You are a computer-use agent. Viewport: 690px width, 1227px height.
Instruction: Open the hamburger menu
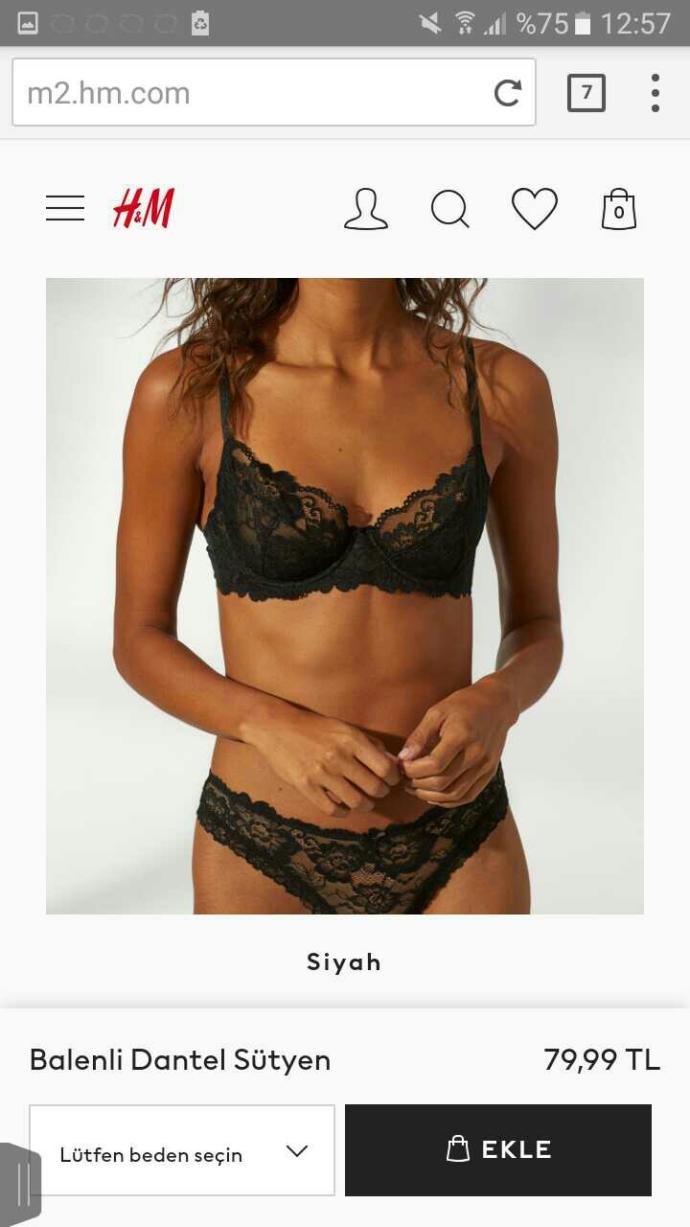tap(65, 208)
